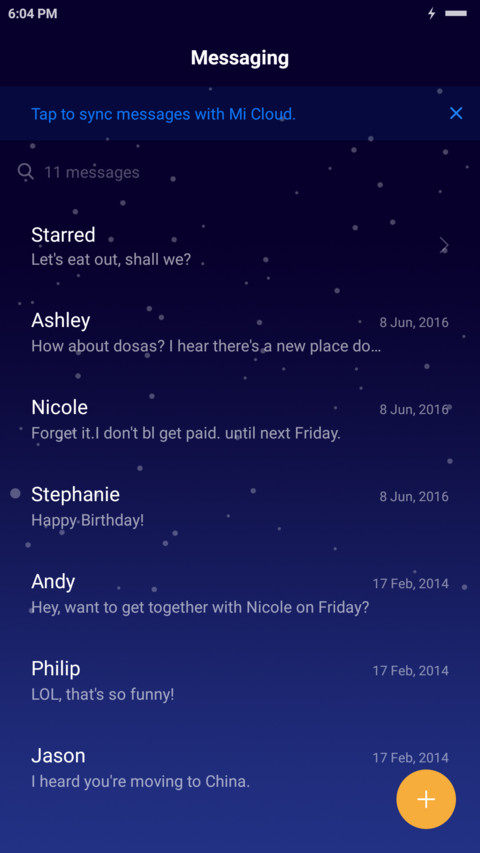Compose a new message with plus button
This screenshot has width=480, height=853.
tap(426, 799)
